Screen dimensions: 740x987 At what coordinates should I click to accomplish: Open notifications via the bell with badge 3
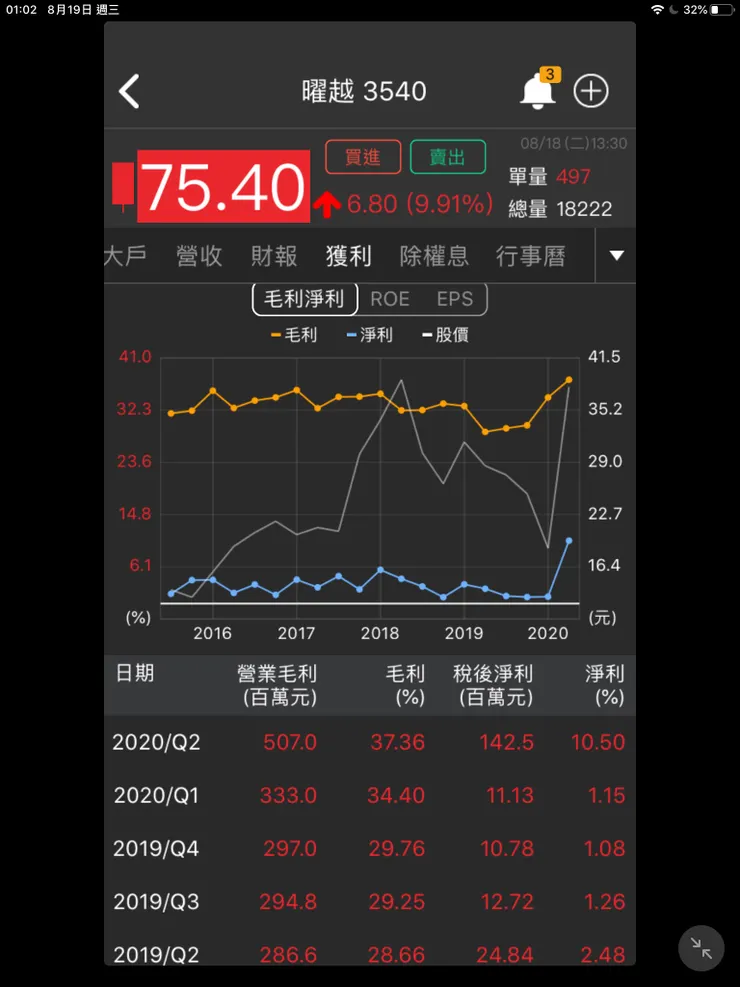(536, 90)
